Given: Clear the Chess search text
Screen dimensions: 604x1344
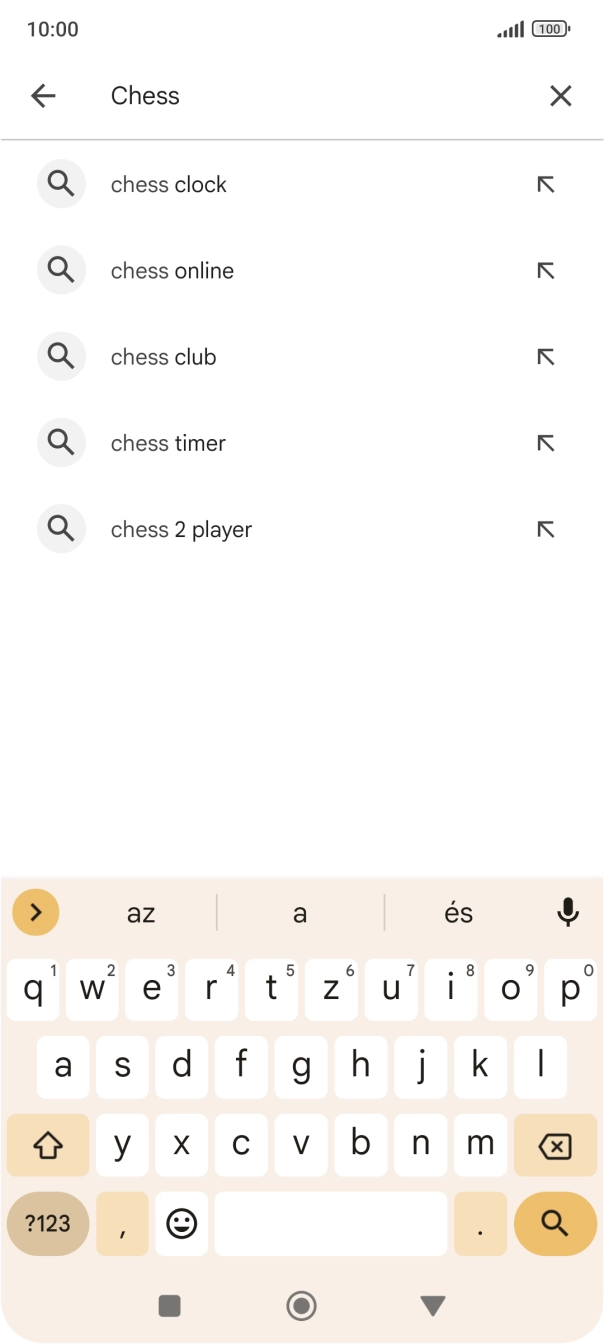Looking at the screenshot, I should [560, 96].
